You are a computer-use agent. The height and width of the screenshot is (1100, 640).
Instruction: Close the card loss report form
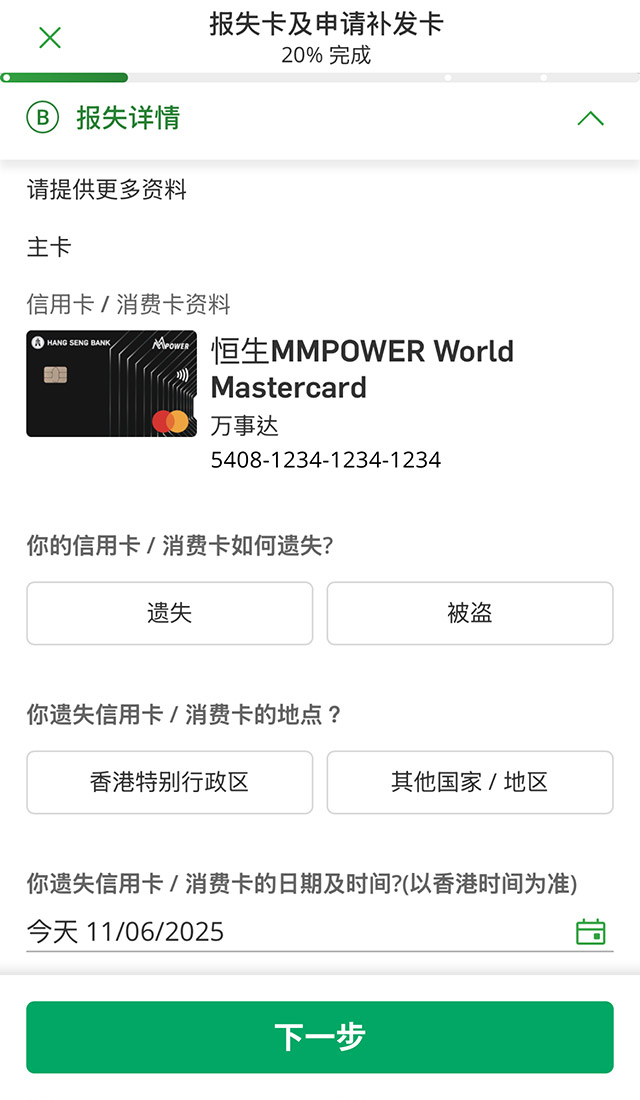click(49, 38)
